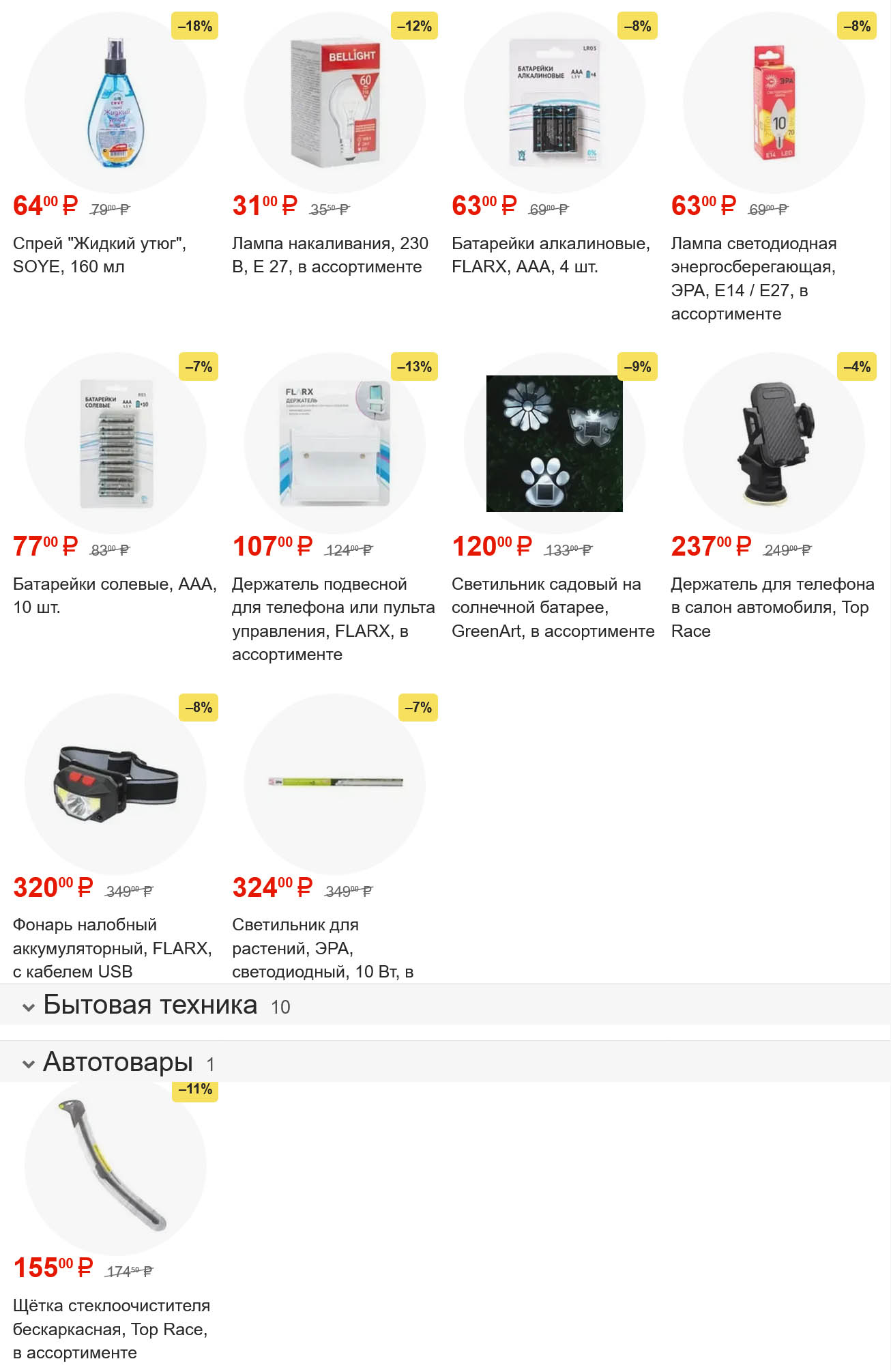Open Фонарь налобный аккумуляторный FLARX card
The width and height of the screenshot is (891, 1372).
(115, 784)
